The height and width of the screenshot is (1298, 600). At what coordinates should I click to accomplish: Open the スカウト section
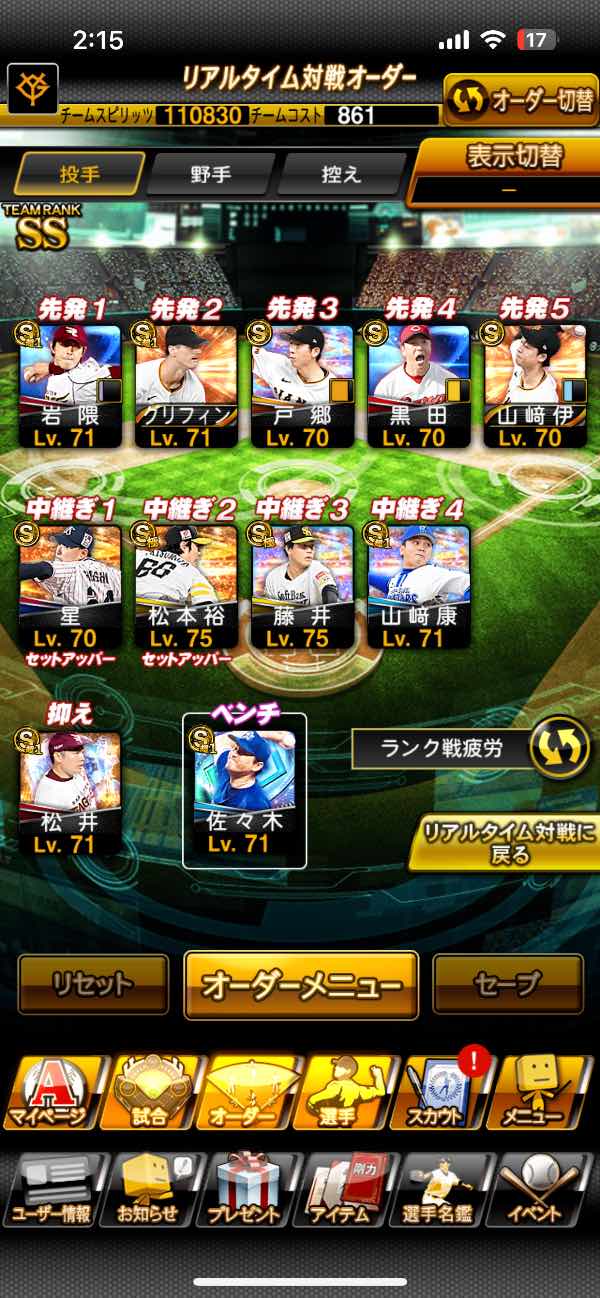click(448, 1093)
